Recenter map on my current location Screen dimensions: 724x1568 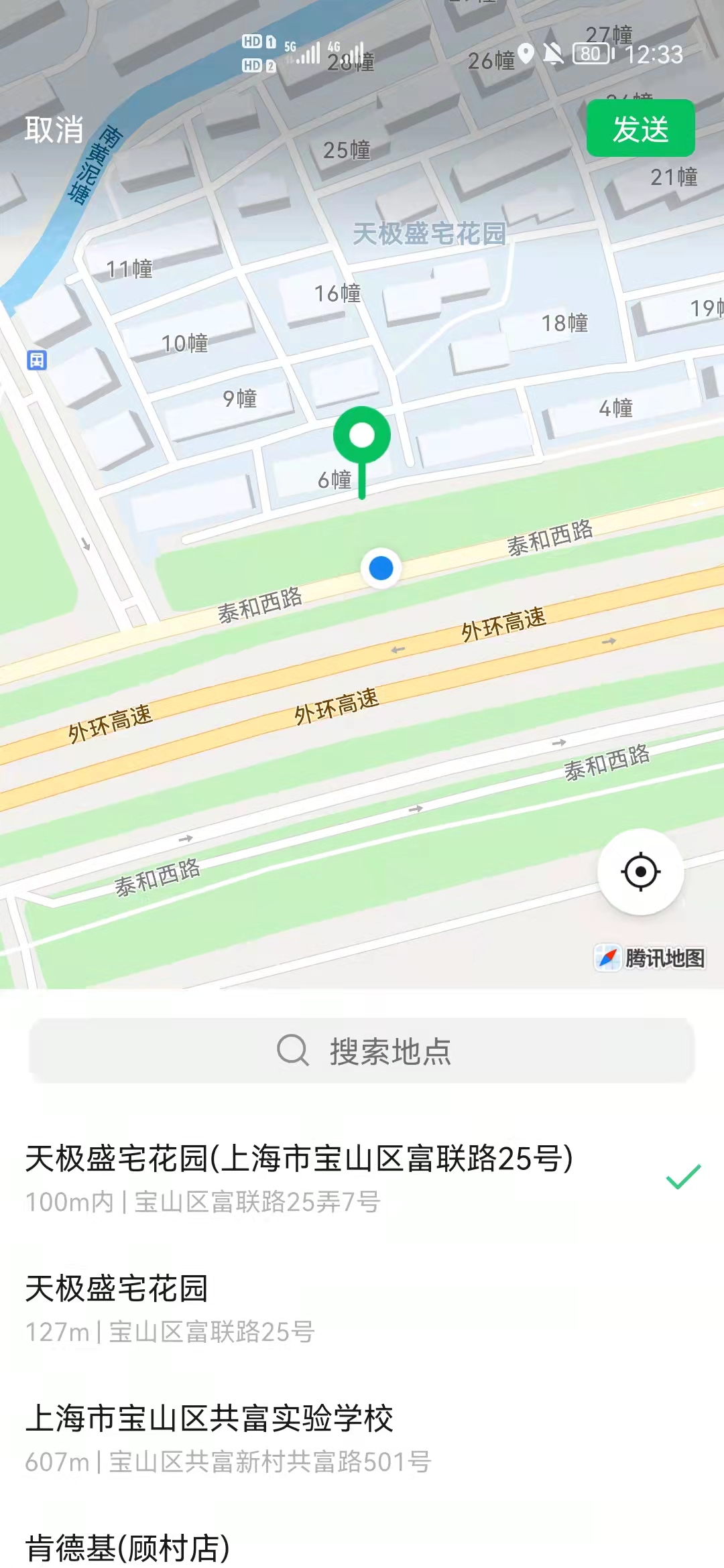[640, 872]
